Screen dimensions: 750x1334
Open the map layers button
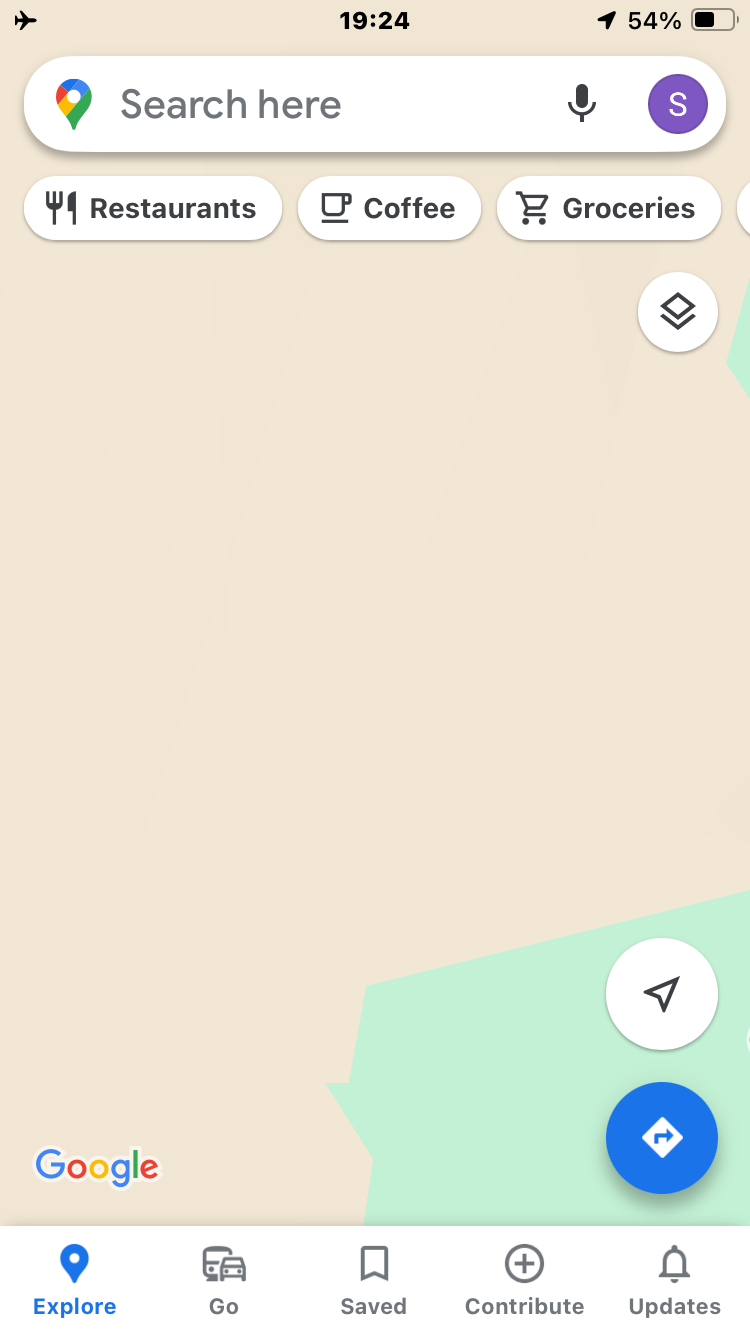(x=677, y=312)
